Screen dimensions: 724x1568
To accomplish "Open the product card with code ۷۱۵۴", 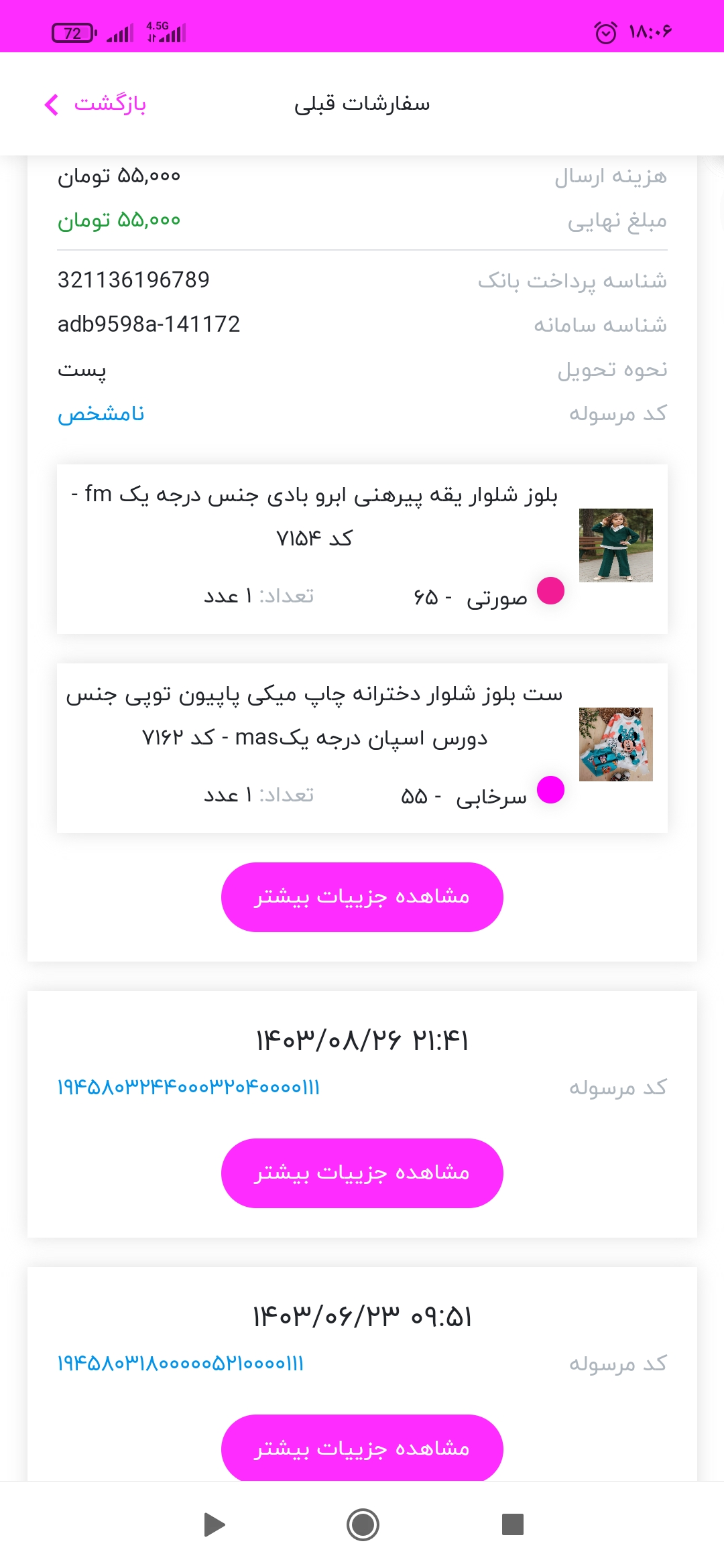I will coord(362,549).
